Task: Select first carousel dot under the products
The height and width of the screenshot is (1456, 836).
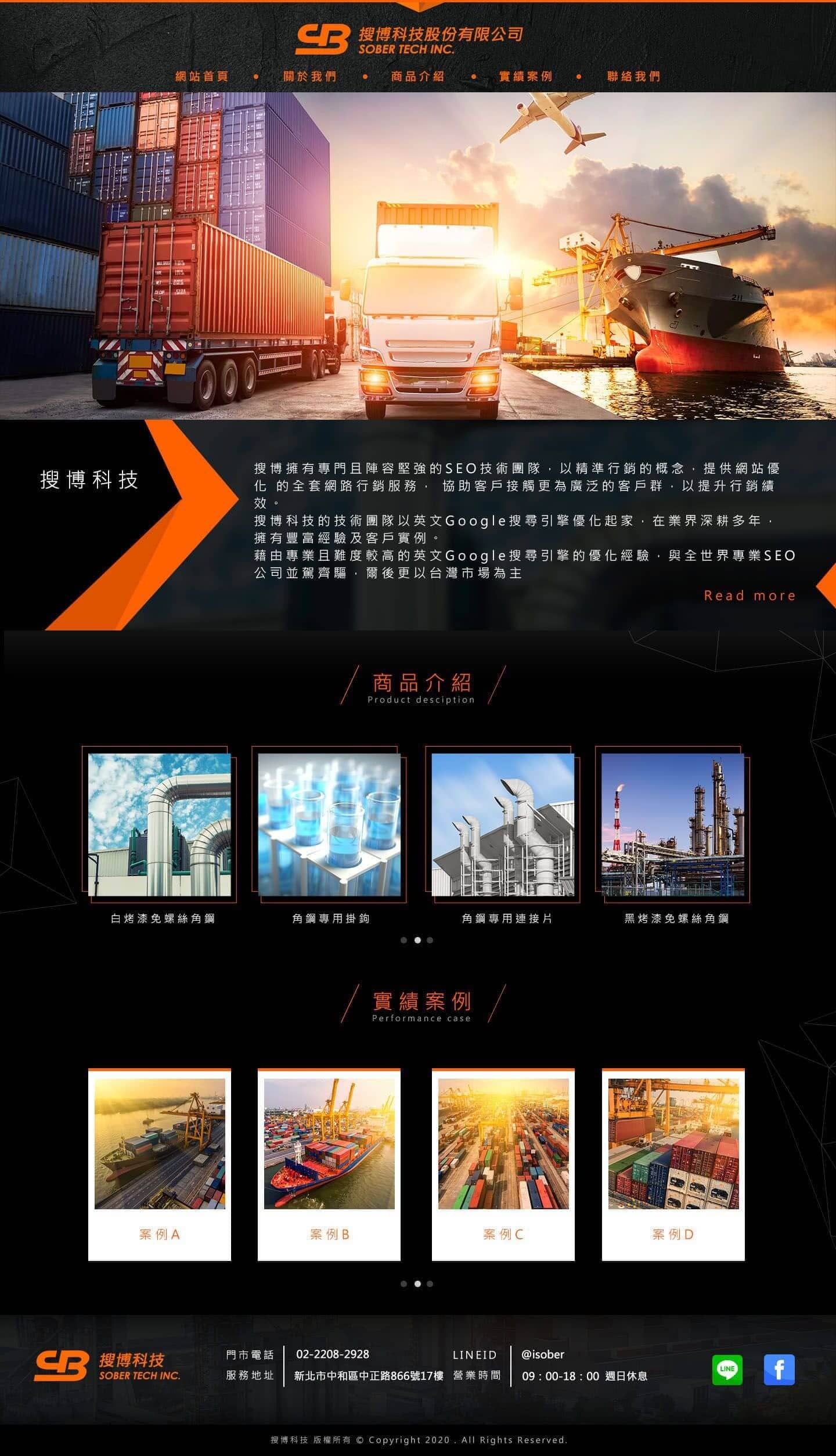Action: (403, 940)
